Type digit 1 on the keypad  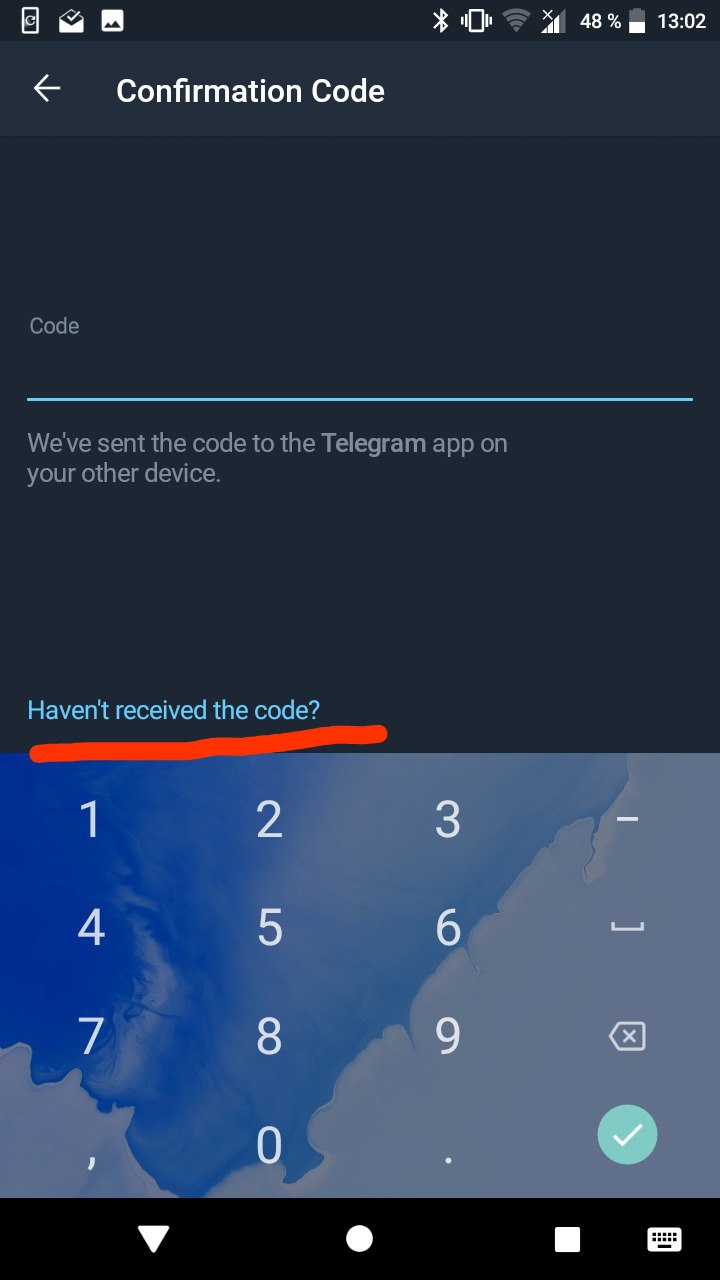[x=90, y=820]
